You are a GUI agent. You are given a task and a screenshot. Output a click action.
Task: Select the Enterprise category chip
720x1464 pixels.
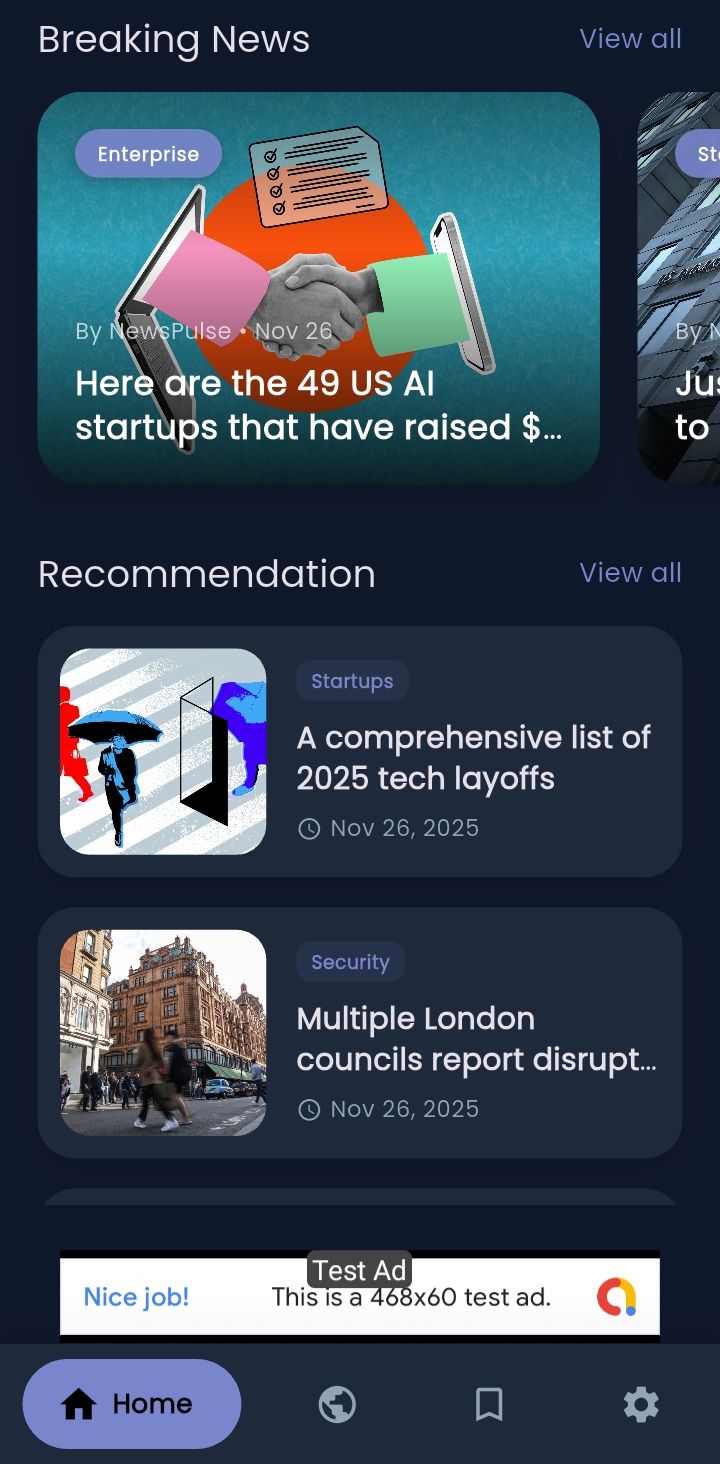click(x=148, y=154)
